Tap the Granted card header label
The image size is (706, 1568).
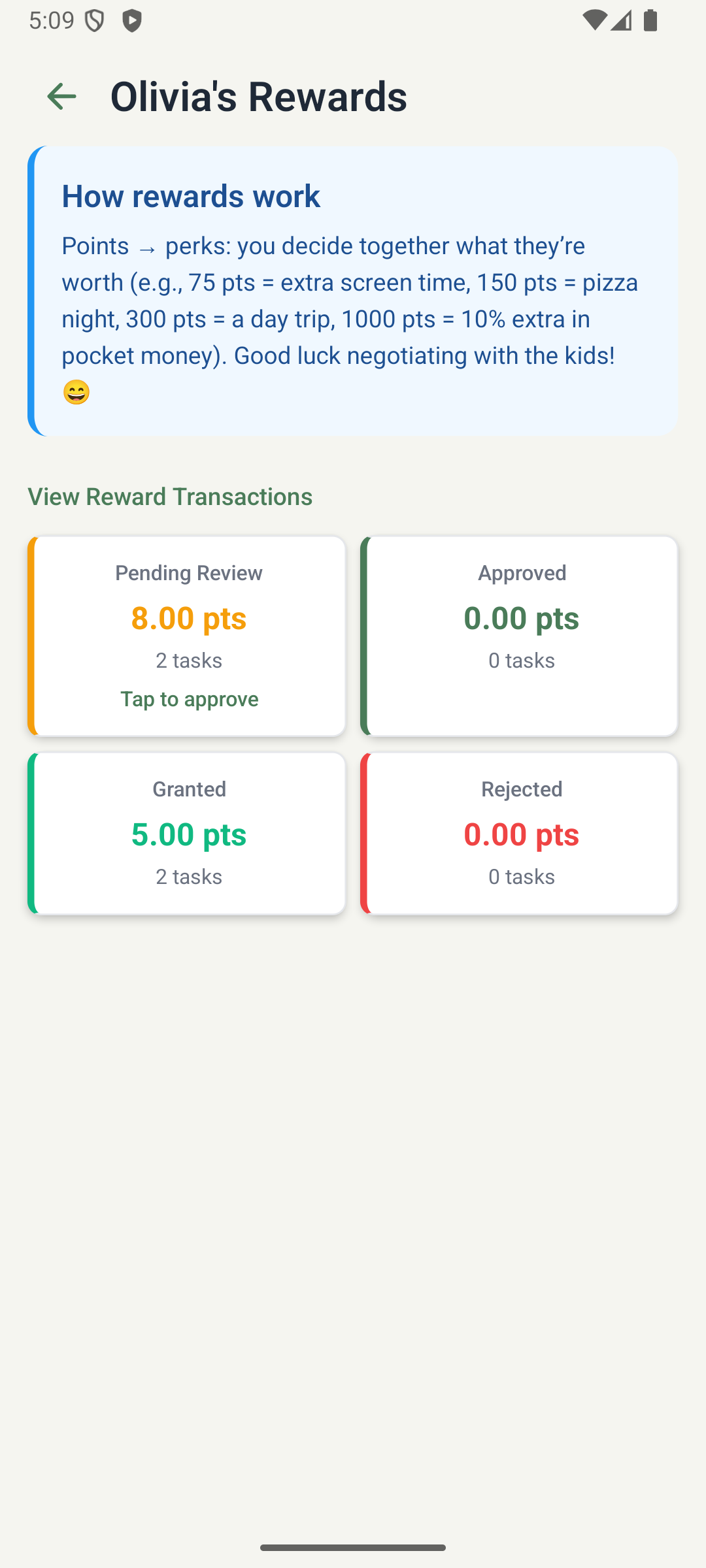coord(188,789)
